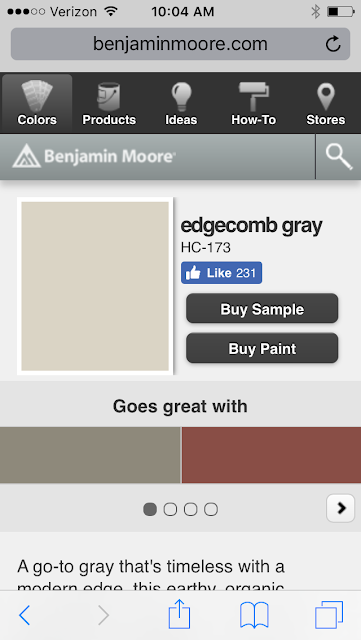Tap the Benjamin Moore logo to go home
Image resolution: width=361 pixels, height=640 pixels.
tap(94, 156)
